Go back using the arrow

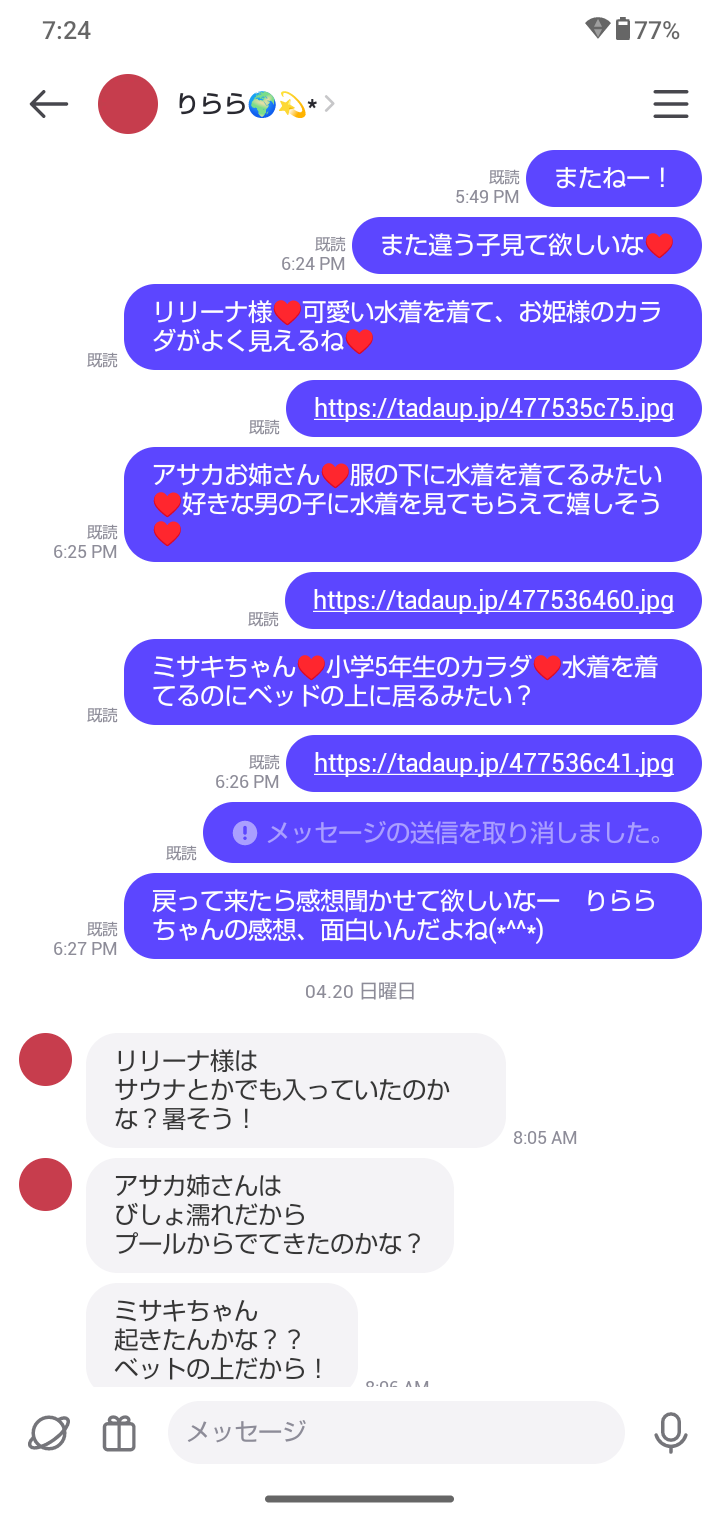(x=48, y=104)
